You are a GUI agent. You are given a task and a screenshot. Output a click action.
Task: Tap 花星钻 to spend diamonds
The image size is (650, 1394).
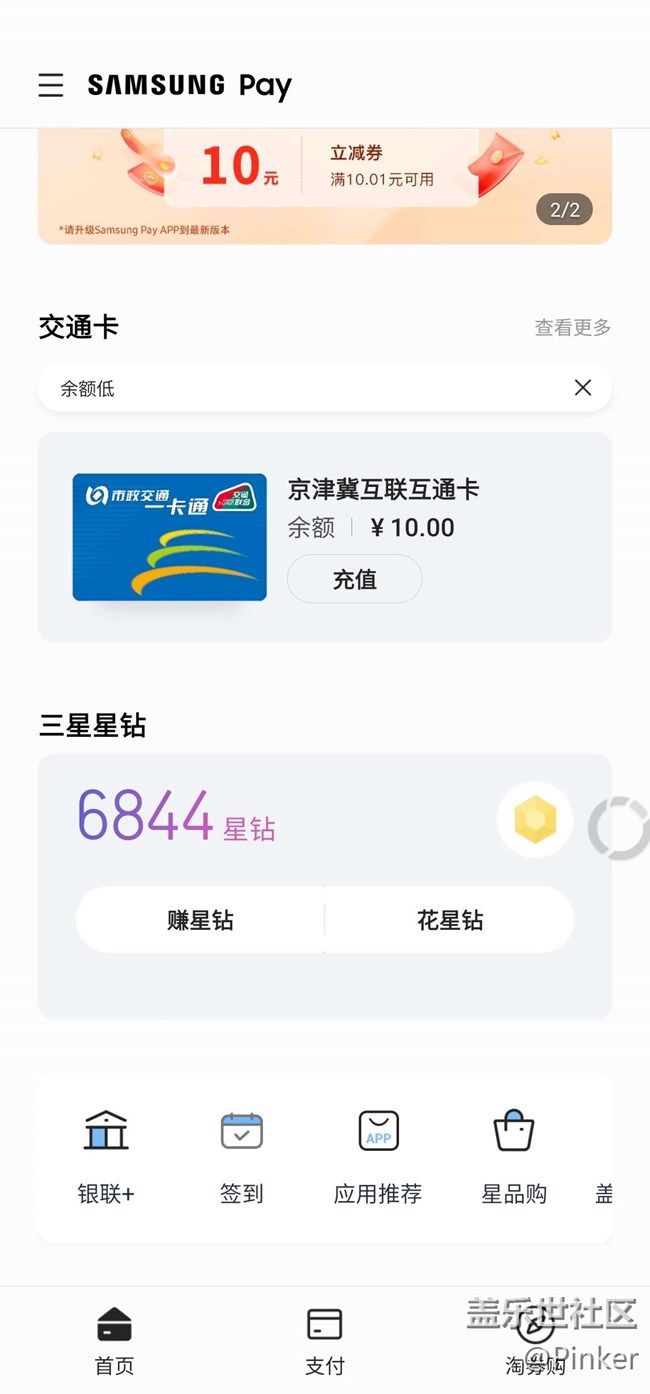449,920
